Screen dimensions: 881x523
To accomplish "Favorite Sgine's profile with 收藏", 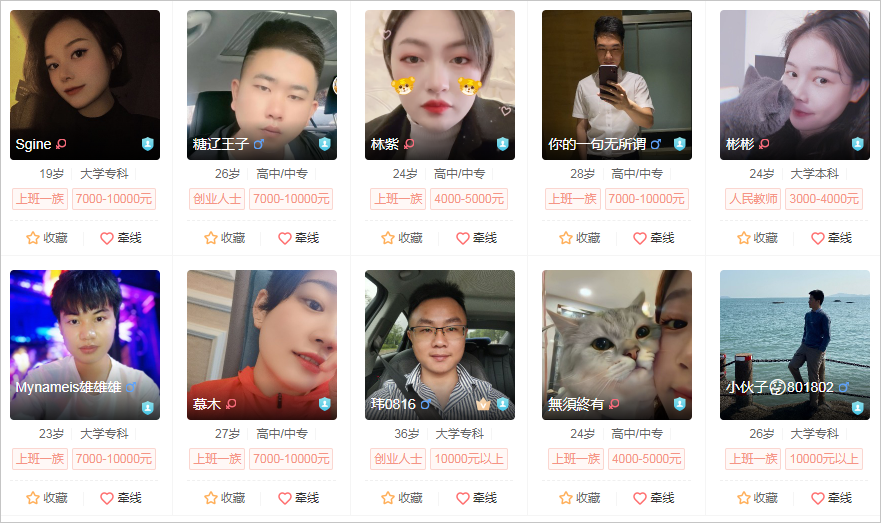I will pyautogui.click(x=46, y=238).
